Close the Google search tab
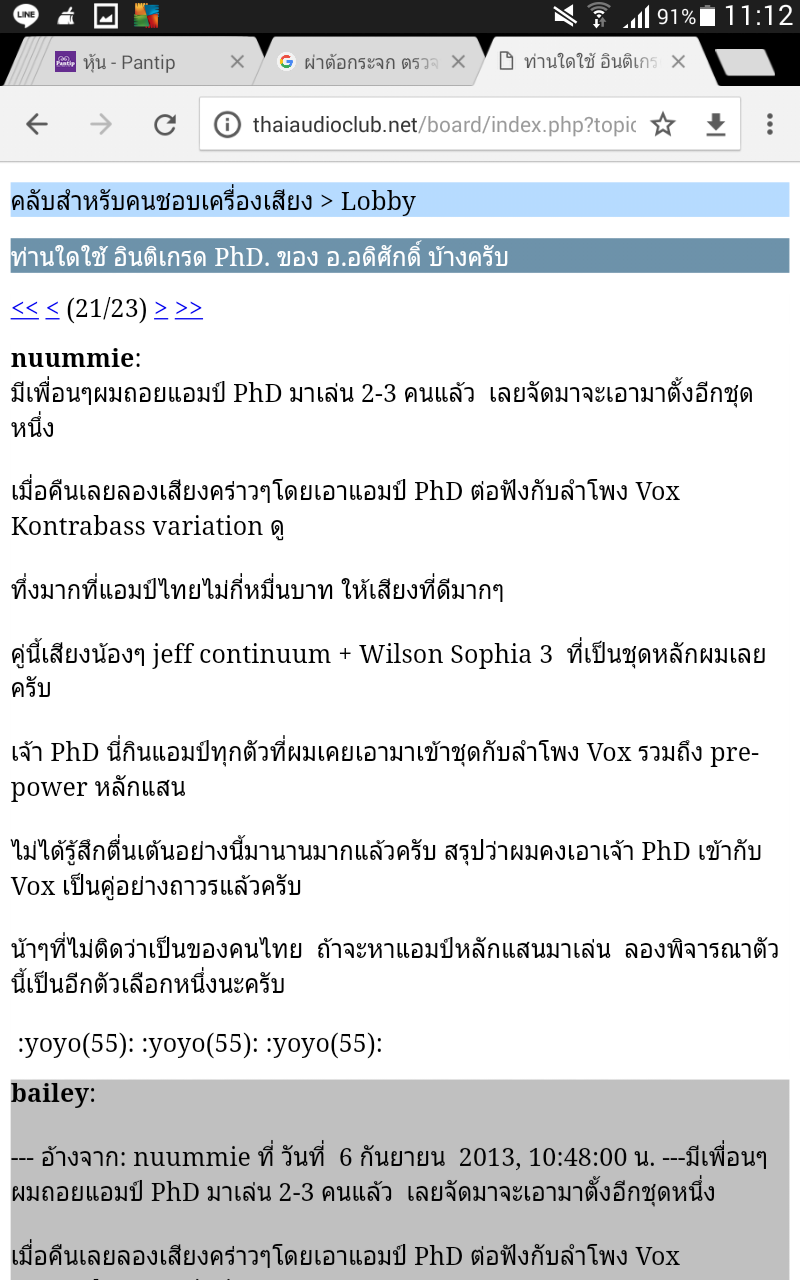Screen dimensions: 800x1280 click(458, 62)
